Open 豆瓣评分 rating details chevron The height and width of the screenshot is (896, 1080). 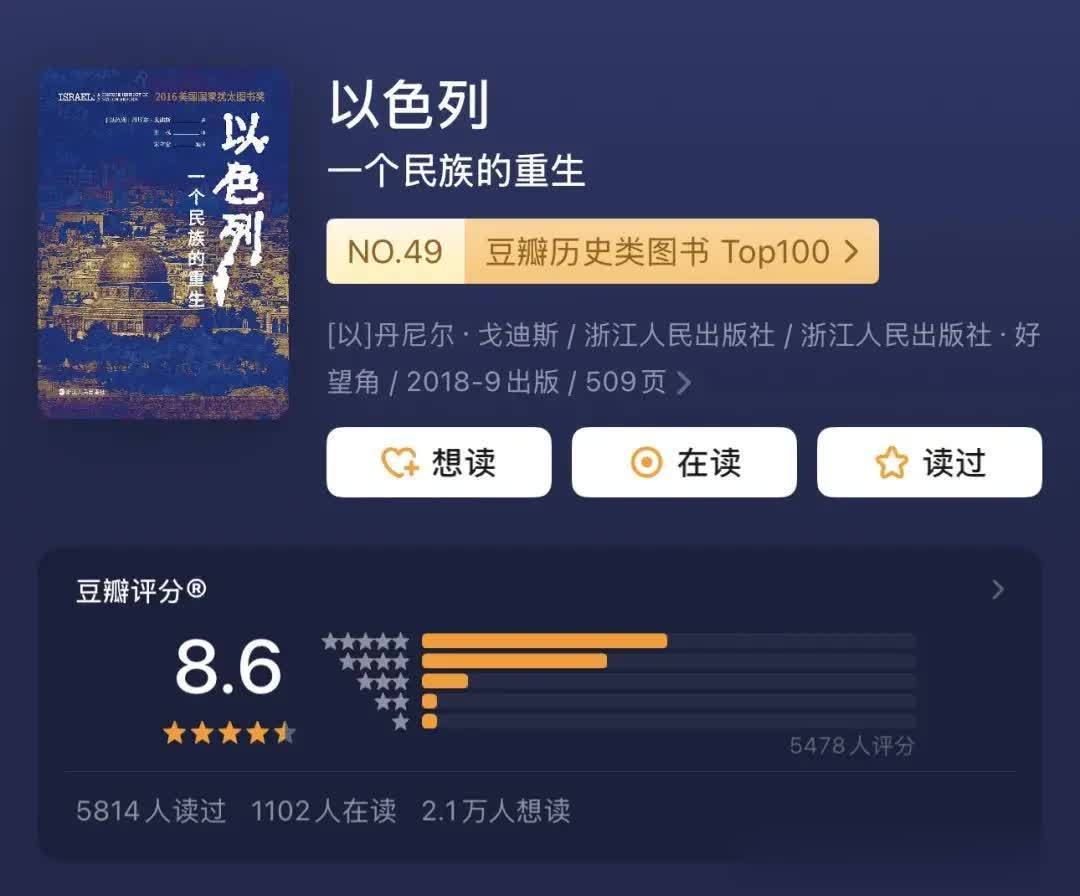997,590
